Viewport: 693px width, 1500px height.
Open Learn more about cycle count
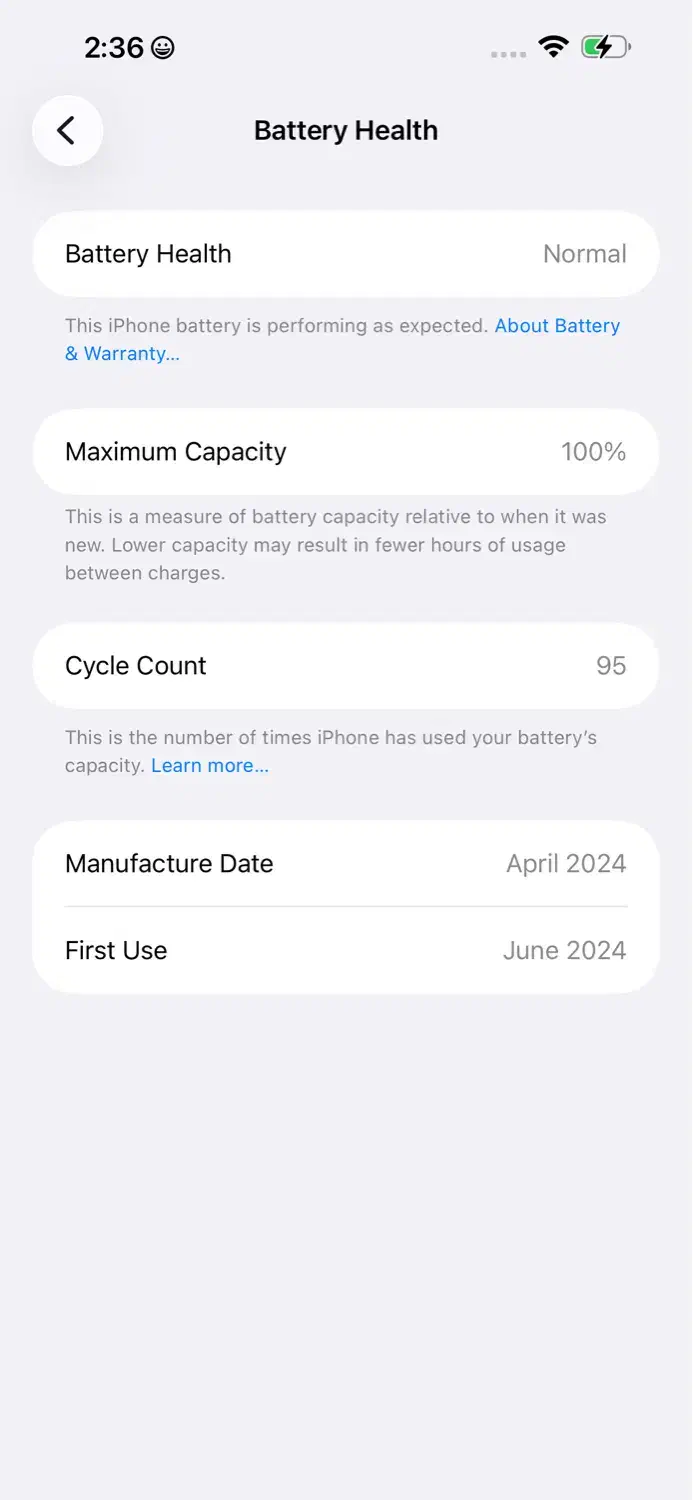210,766
